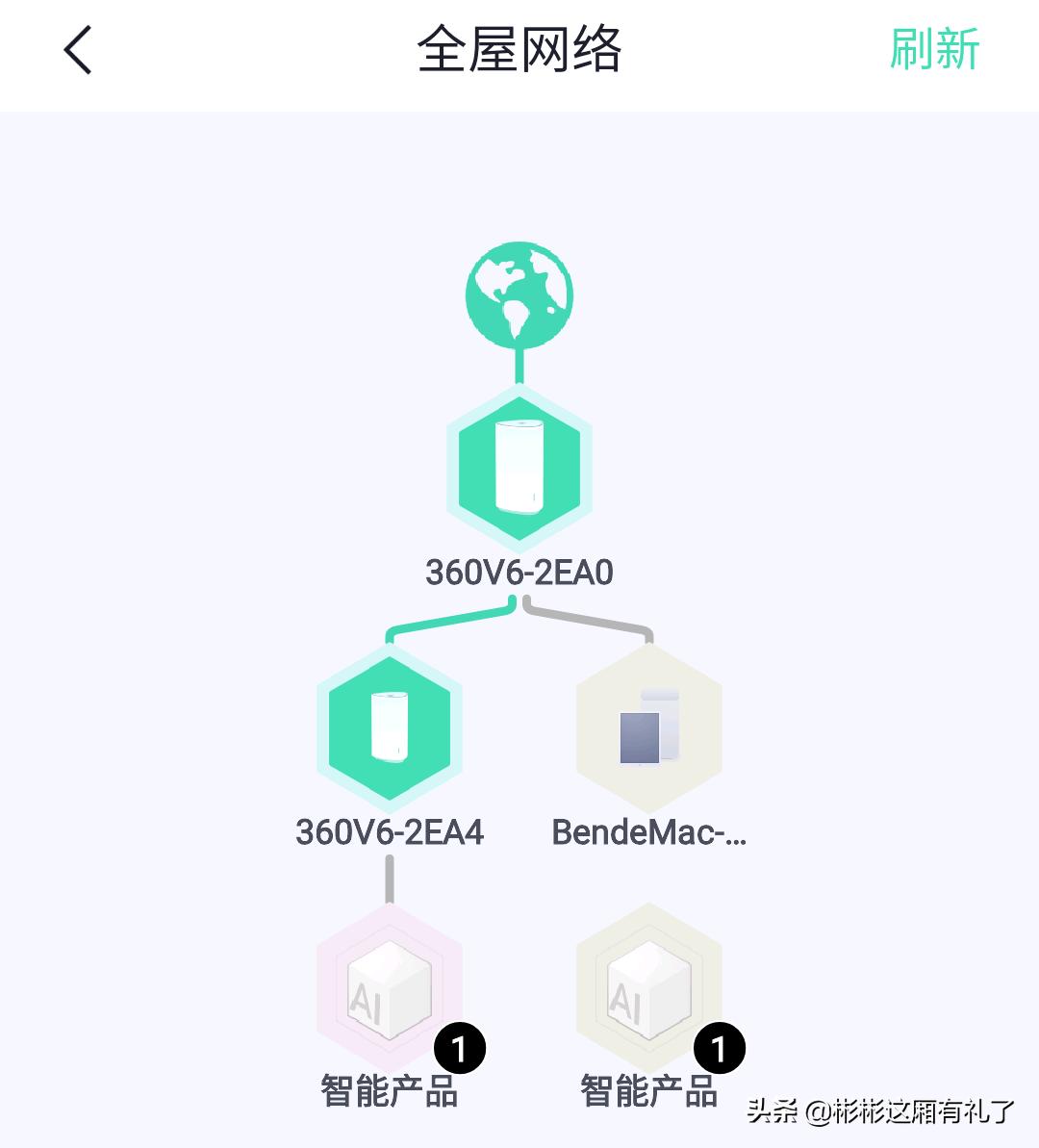This screenshot has height=1148, width=1039.
Task: Select the 全屋网络 title
Action: [x=519, y=50]
